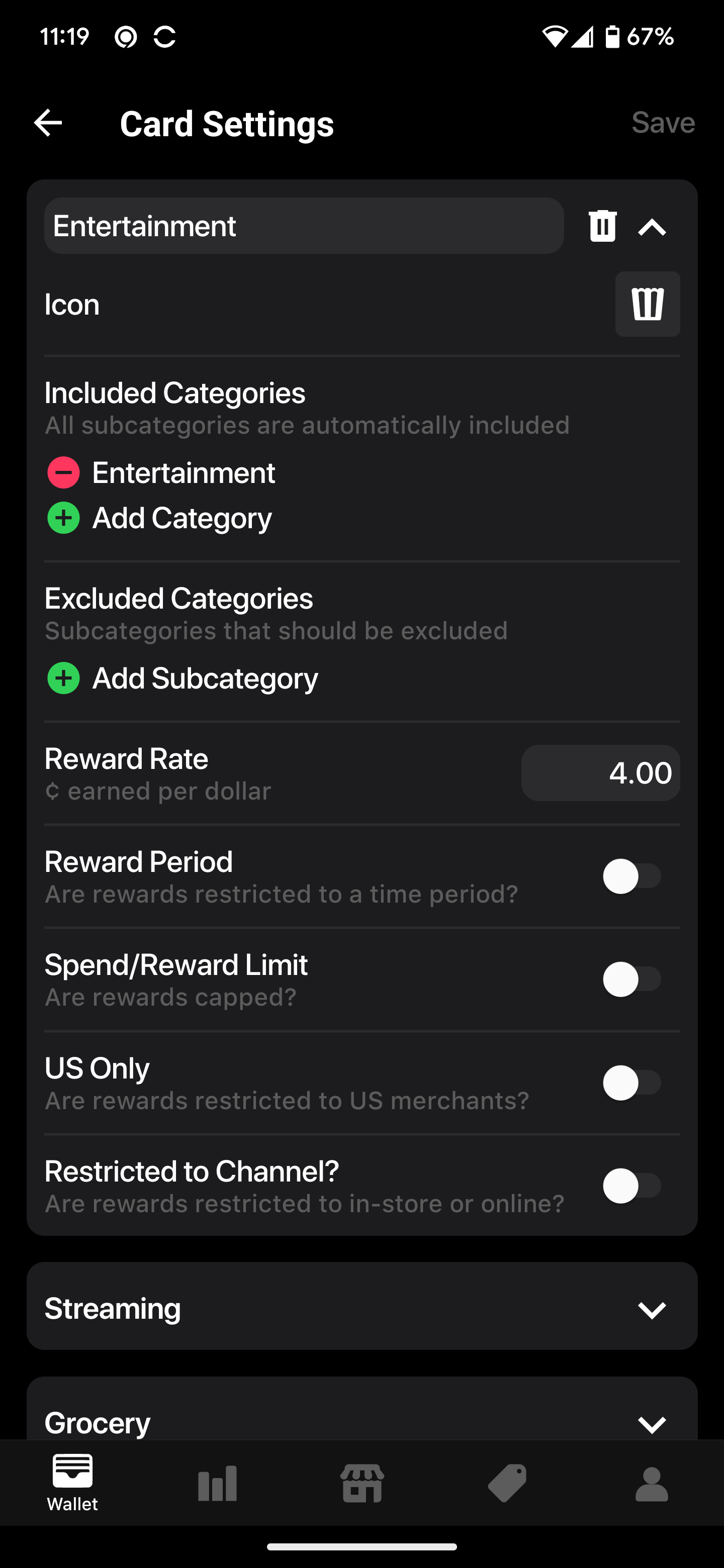Image resolution: width=724 pixels, height=1568 pixels.
Task: Expand the Grocery section
Action: pos(652,1424)
